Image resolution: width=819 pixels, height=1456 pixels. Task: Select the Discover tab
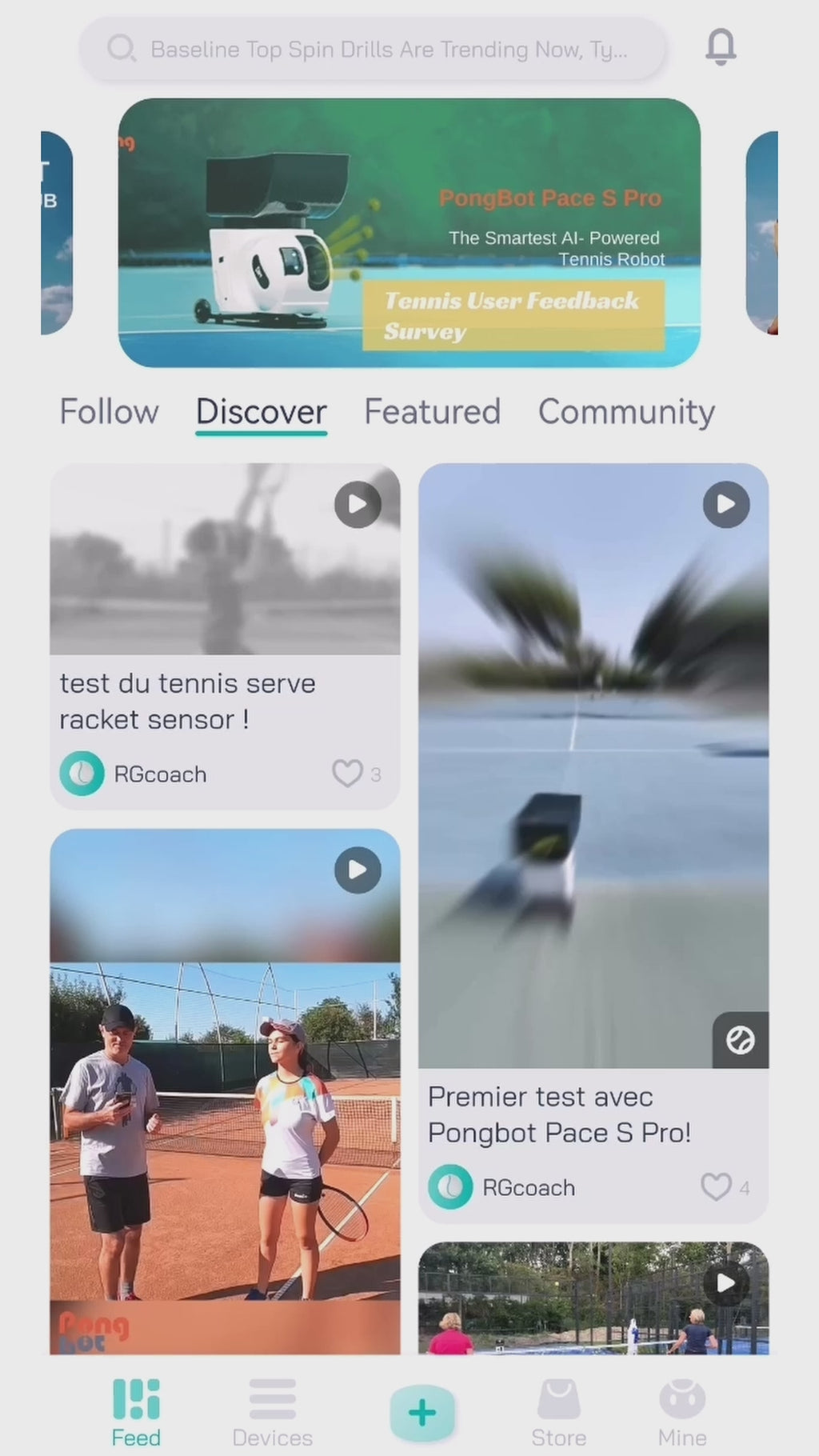coord(261,412)
